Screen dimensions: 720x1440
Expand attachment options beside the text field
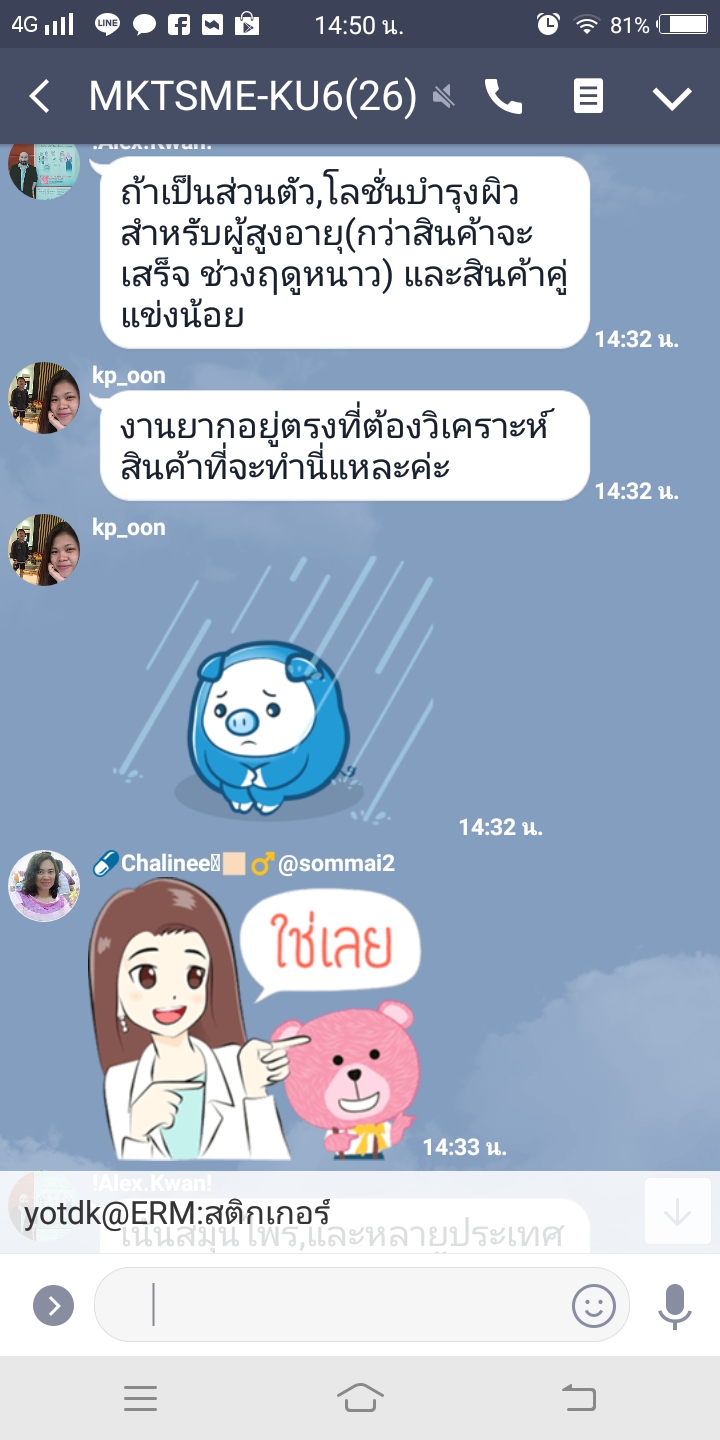pos(53,1305)
